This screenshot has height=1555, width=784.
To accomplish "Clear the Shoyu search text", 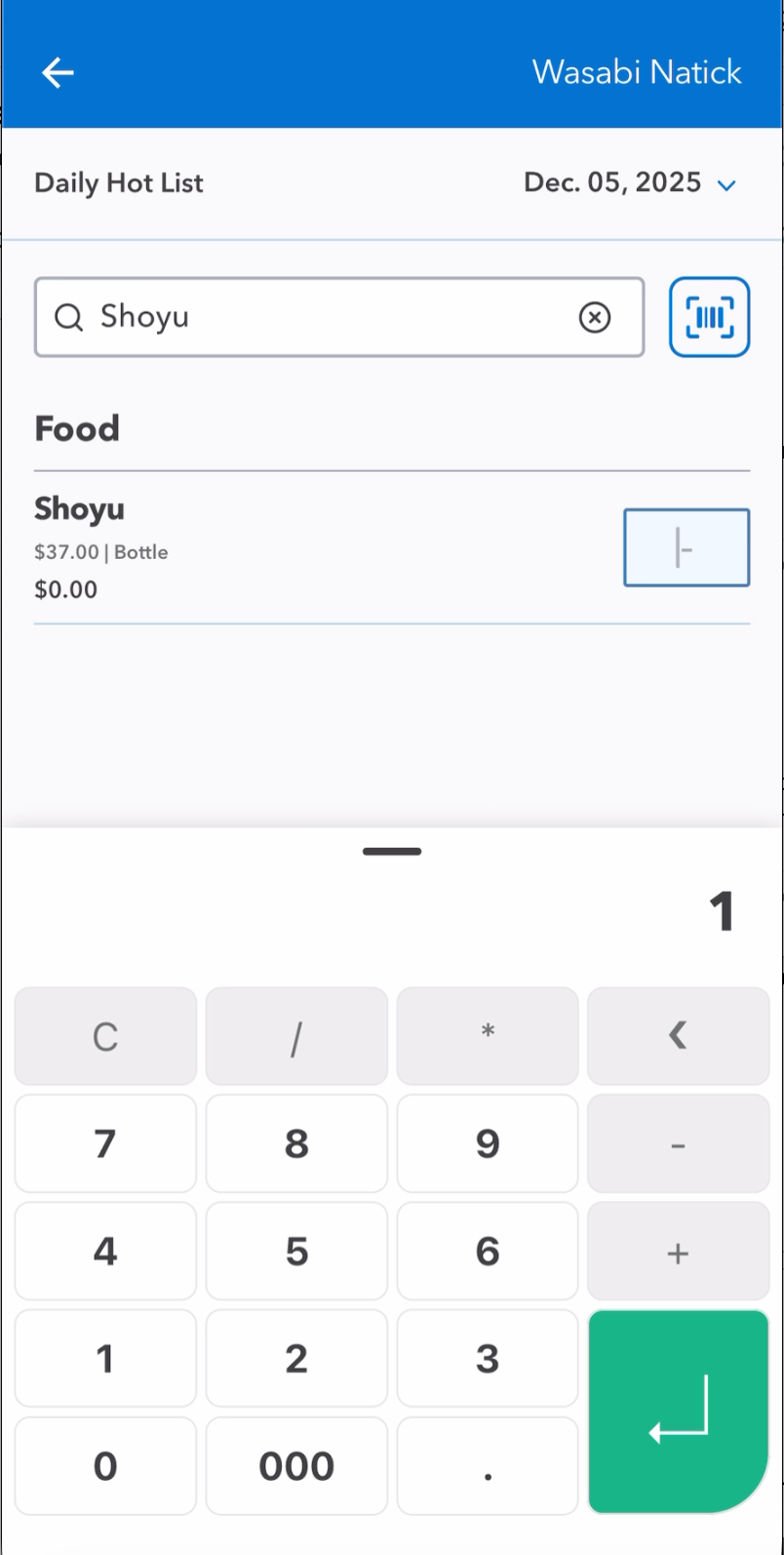I will (595, 317).
